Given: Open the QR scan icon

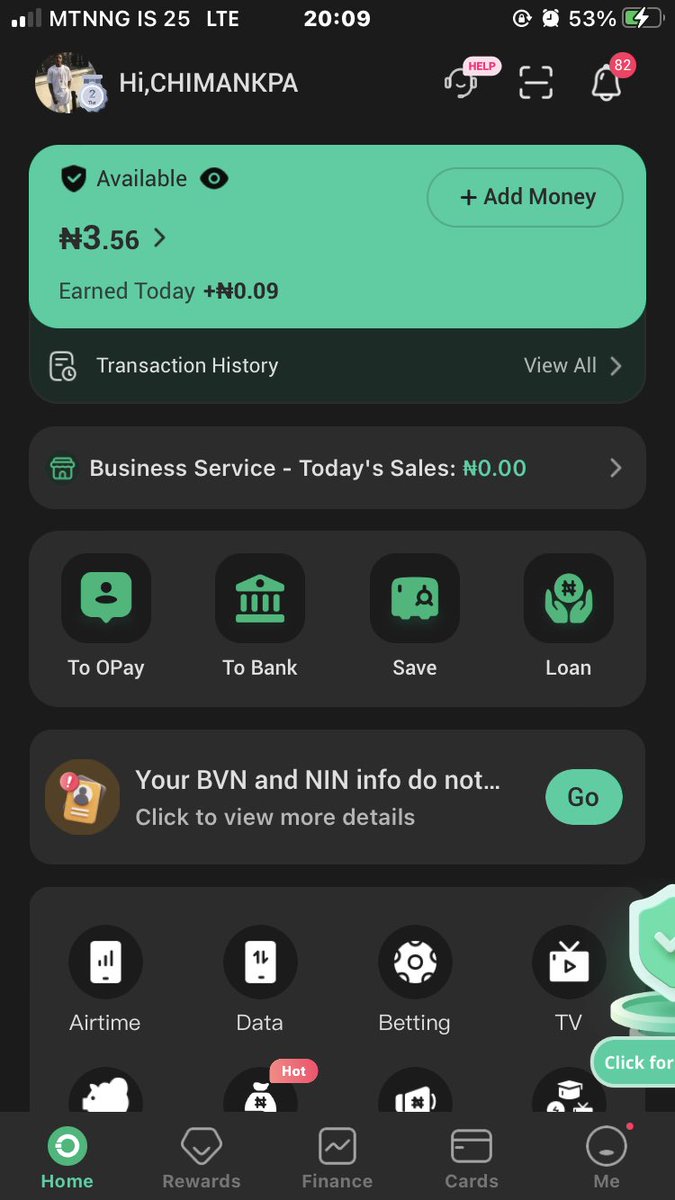Looking at the screenshot, I should [536, 83].
